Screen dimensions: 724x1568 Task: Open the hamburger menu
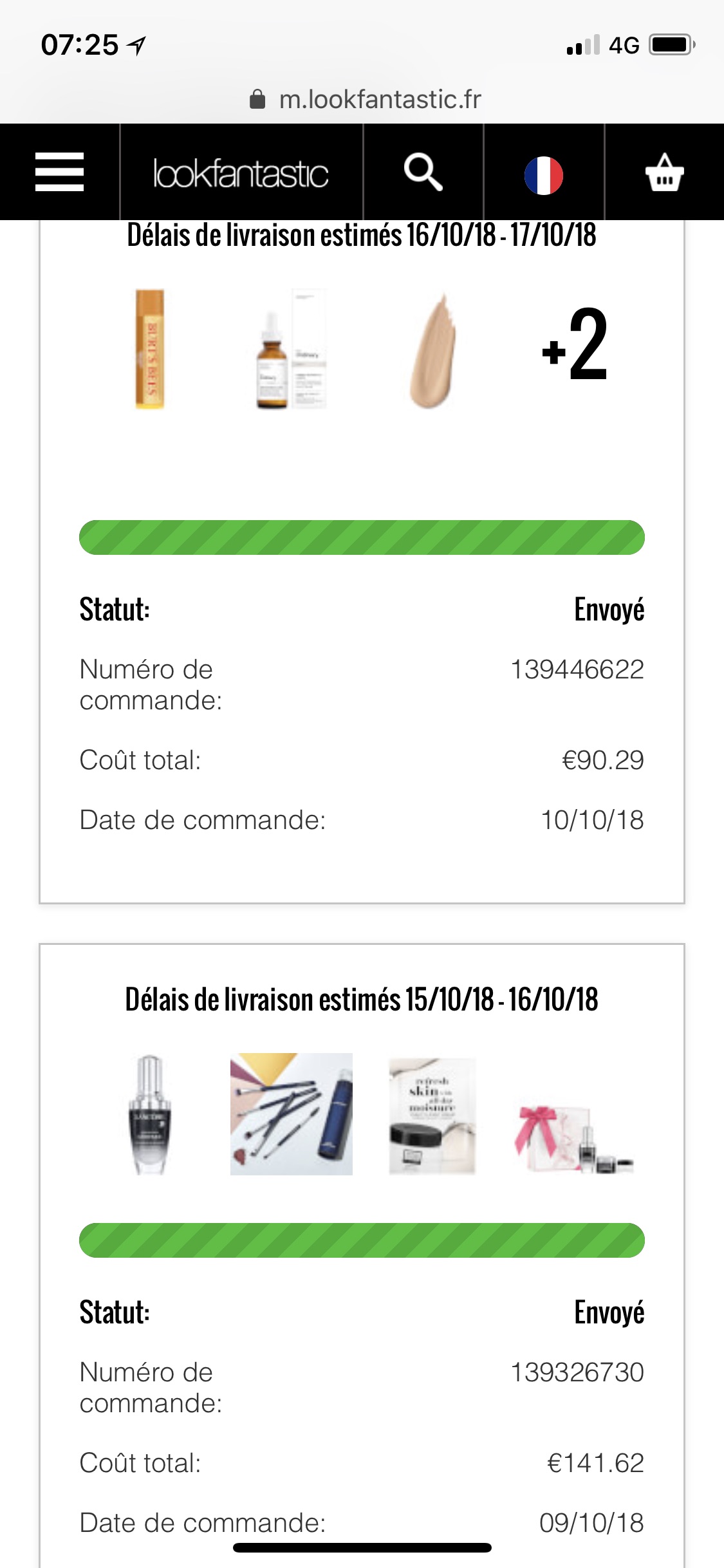point(59,172)
